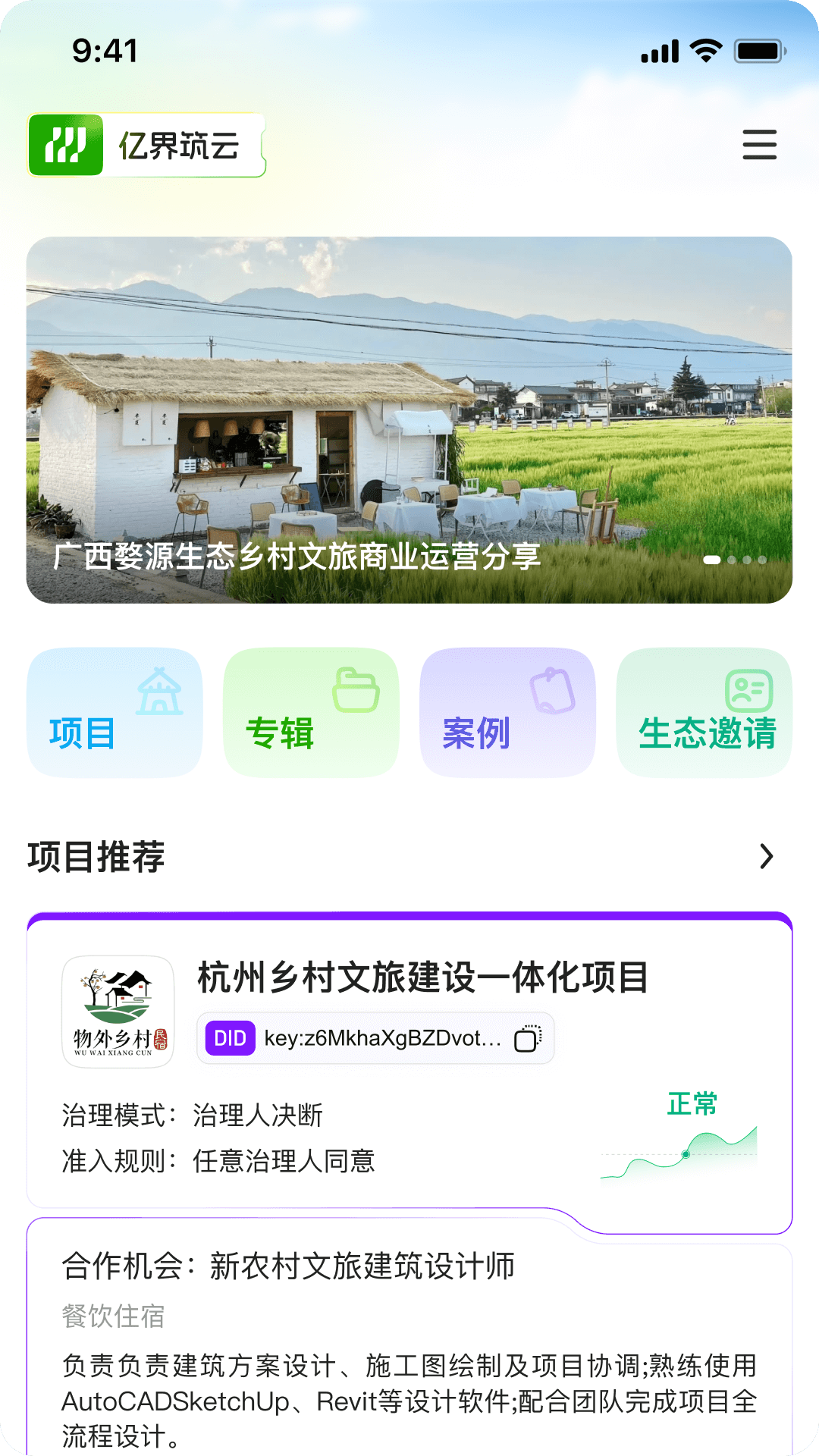Select the second carousel indicator dot
Viewport: 819px width, 1456px height.
coord(732,559)
